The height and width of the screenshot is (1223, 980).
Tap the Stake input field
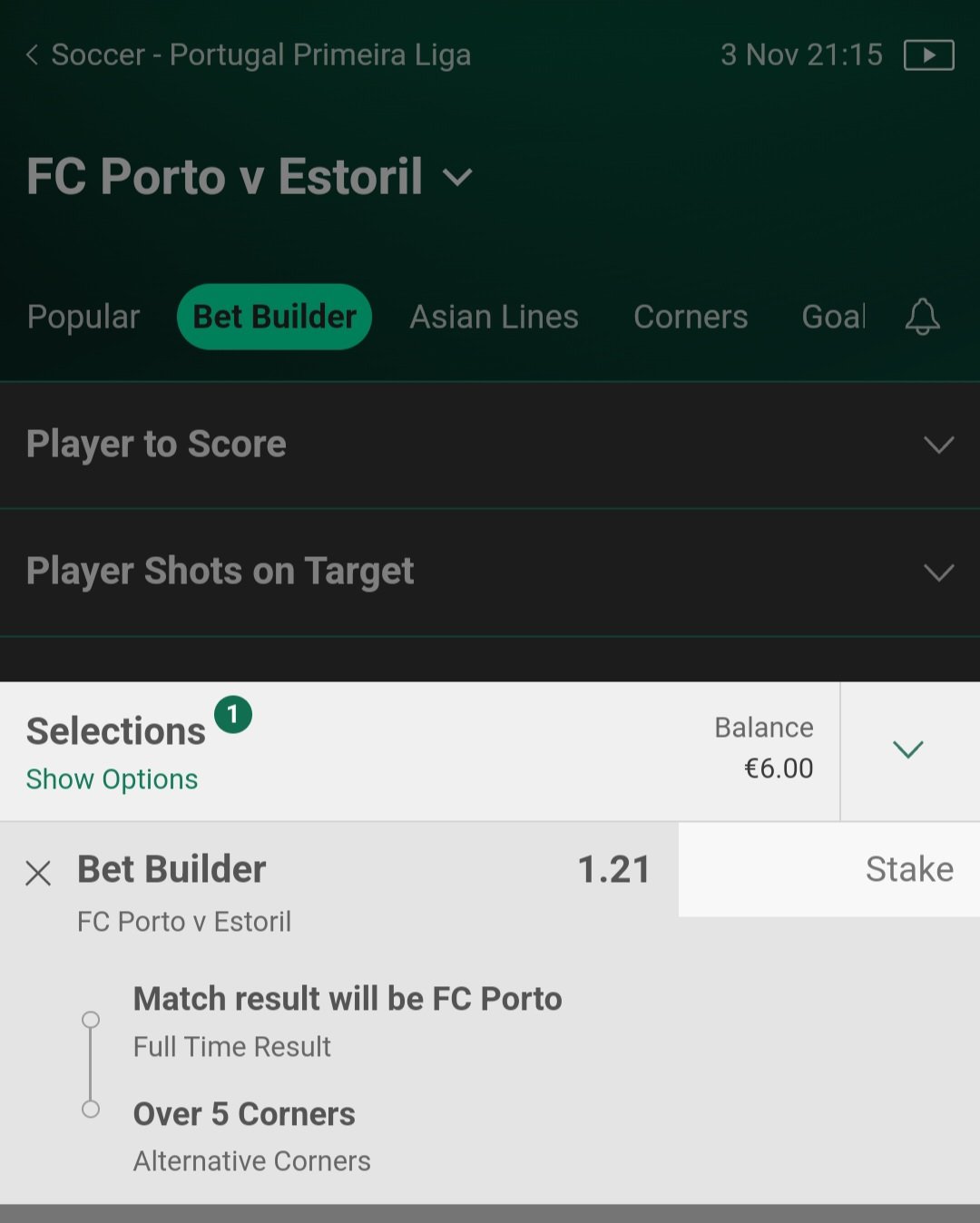pyautogui.click(x=828, y=869)
